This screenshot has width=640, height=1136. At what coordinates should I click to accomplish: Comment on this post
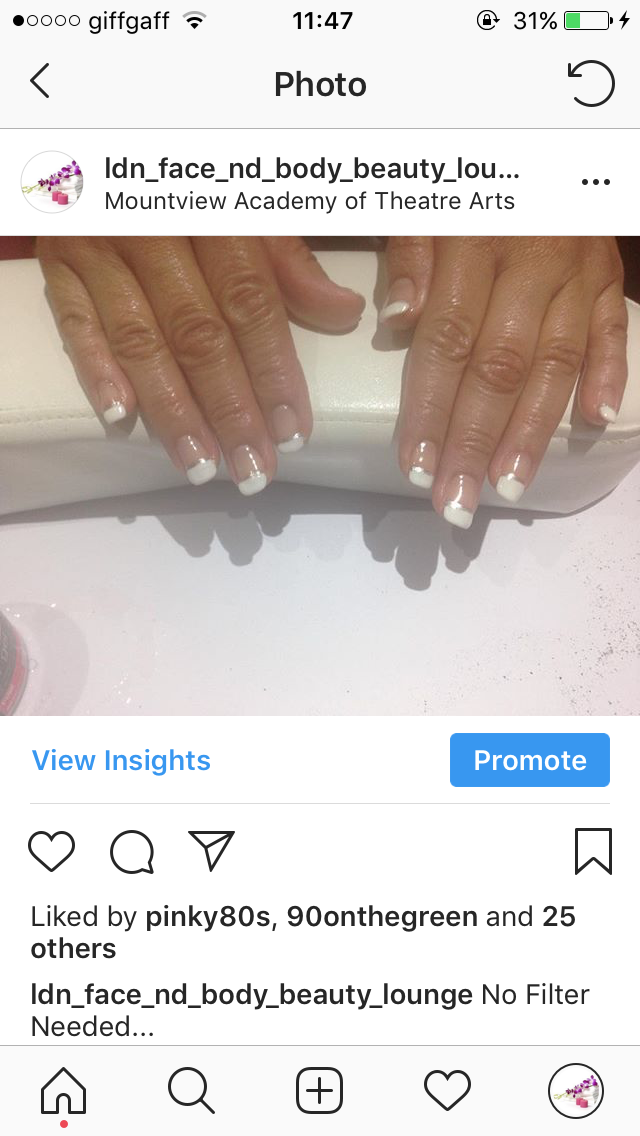pos(132,851)
